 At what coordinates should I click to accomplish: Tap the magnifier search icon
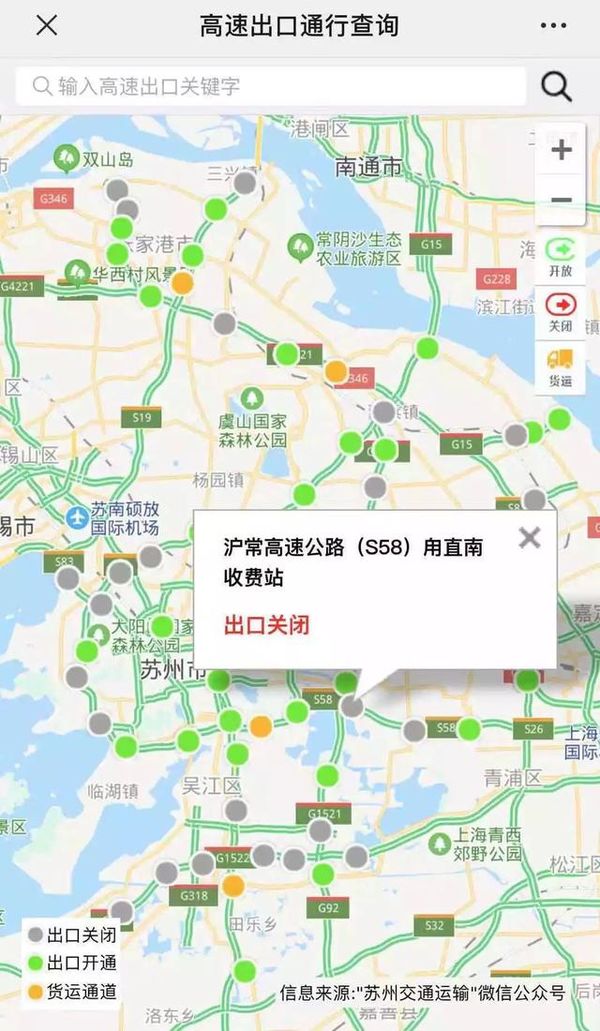pyautogui.click(x=557, y=86)
